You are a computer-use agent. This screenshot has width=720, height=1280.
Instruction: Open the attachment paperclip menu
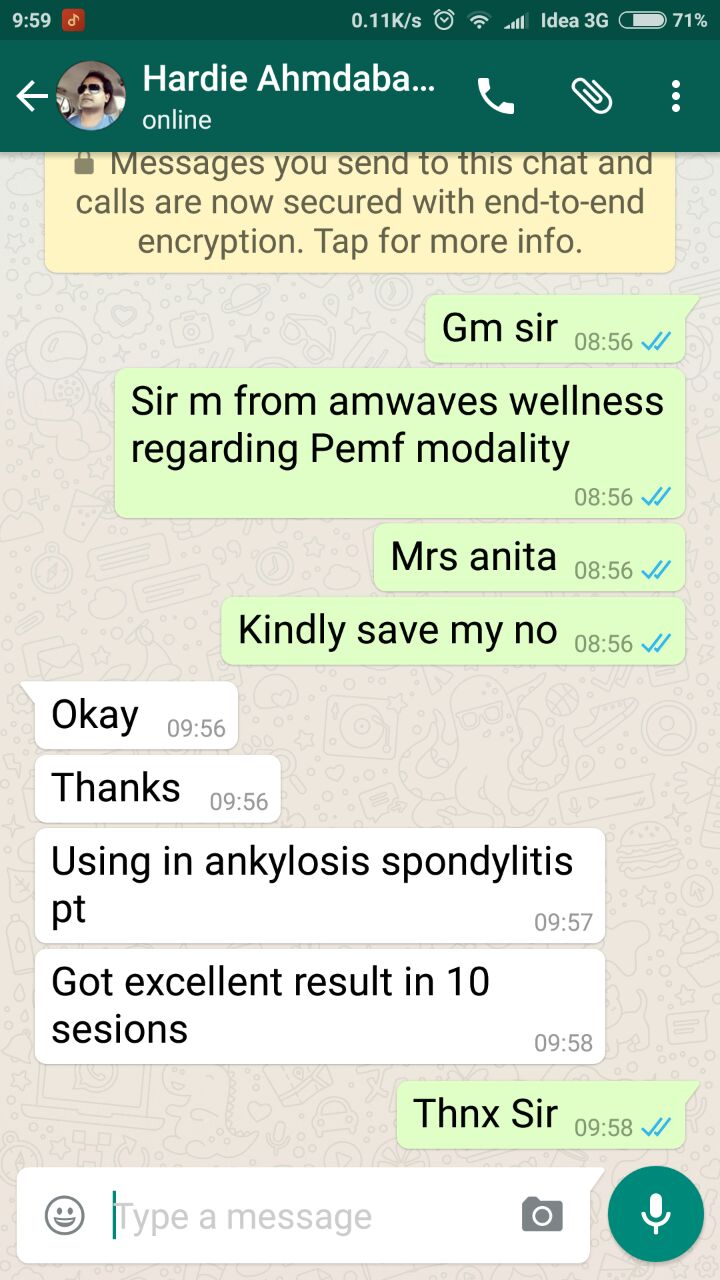[x=591, y=96]
